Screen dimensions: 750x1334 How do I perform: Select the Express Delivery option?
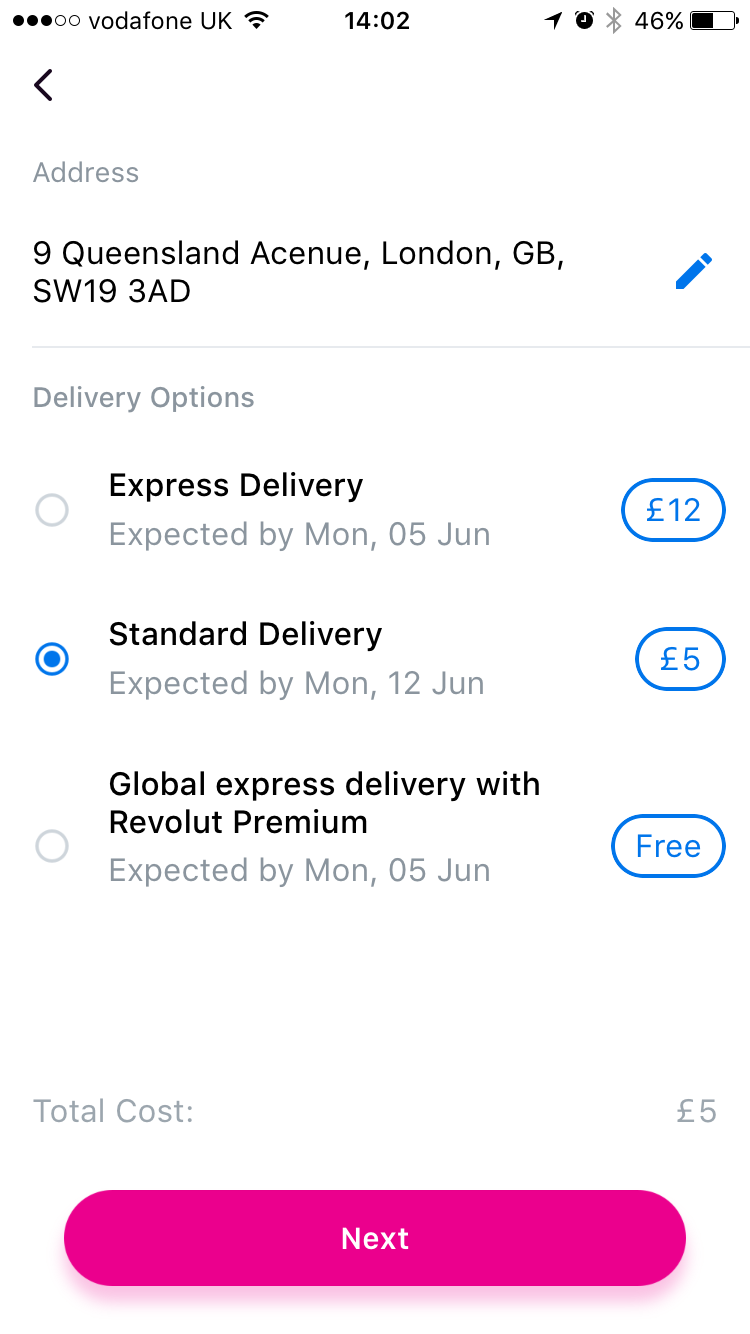pos(52,511)
